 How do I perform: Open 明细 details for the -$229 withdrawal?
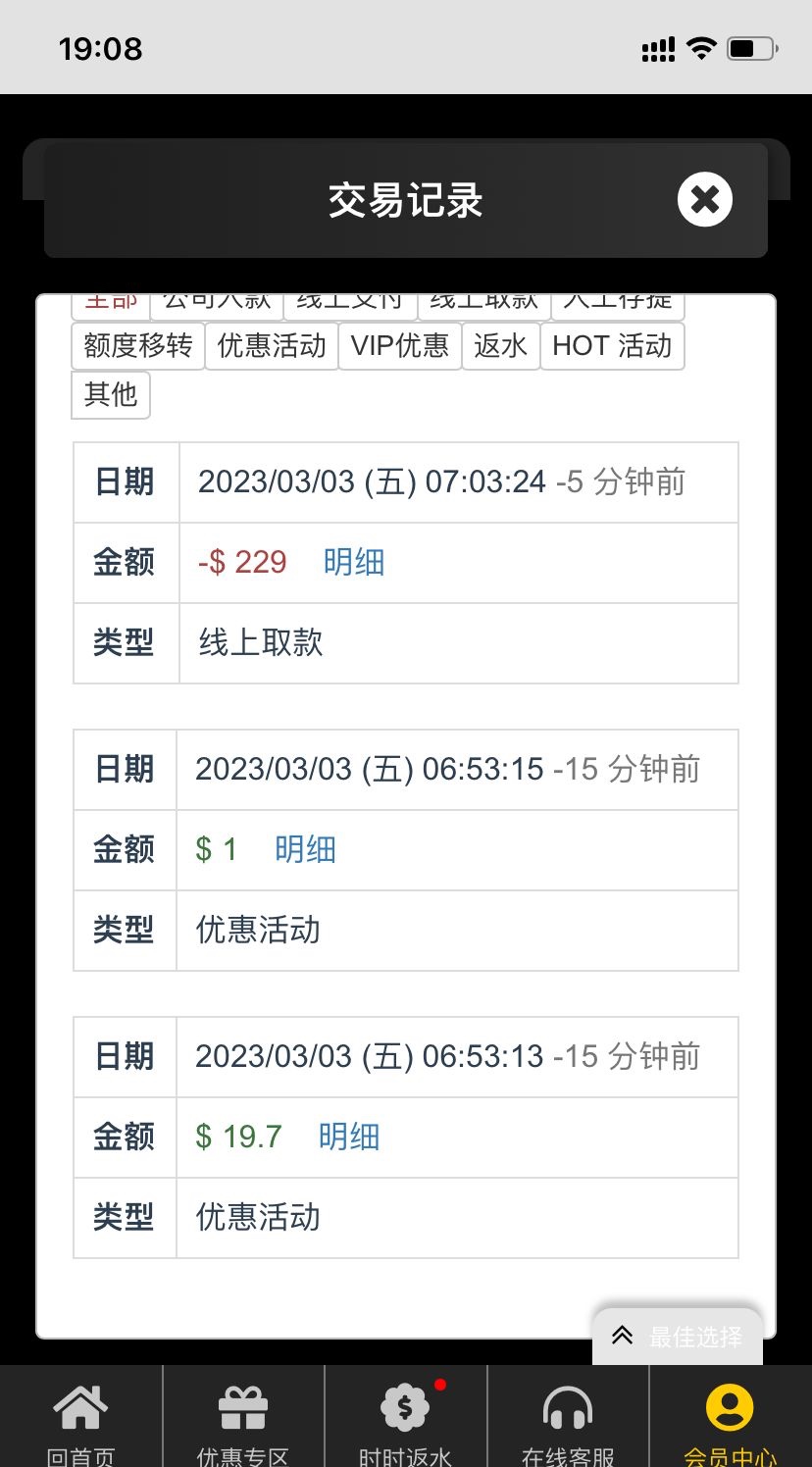[x=353, y=561]
